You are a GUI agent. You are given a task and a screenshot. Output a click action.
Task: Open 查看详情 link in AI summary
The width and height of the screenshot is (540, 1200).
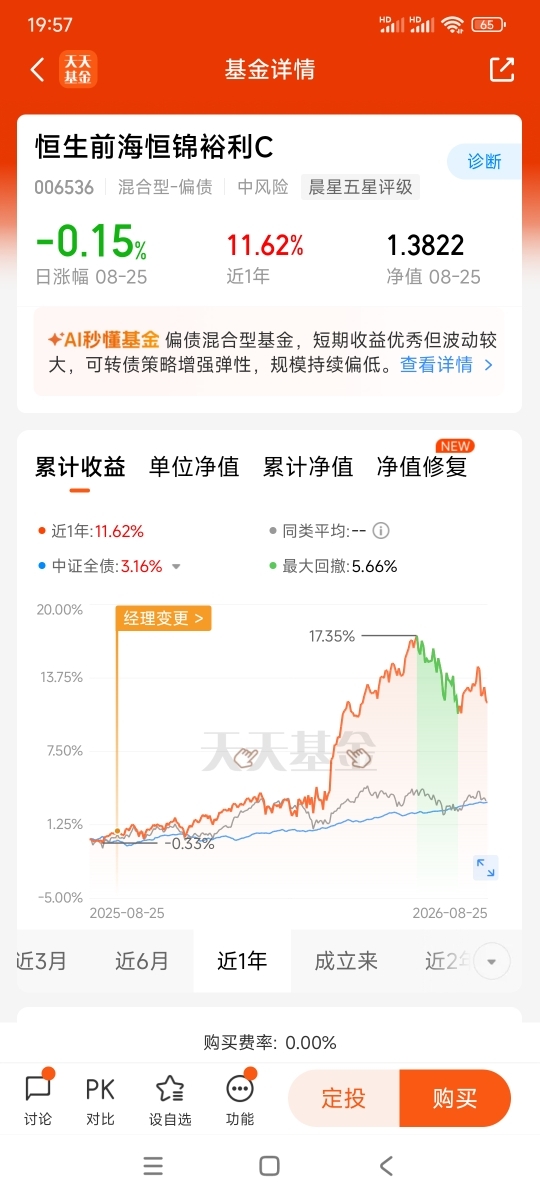[447, 365]
